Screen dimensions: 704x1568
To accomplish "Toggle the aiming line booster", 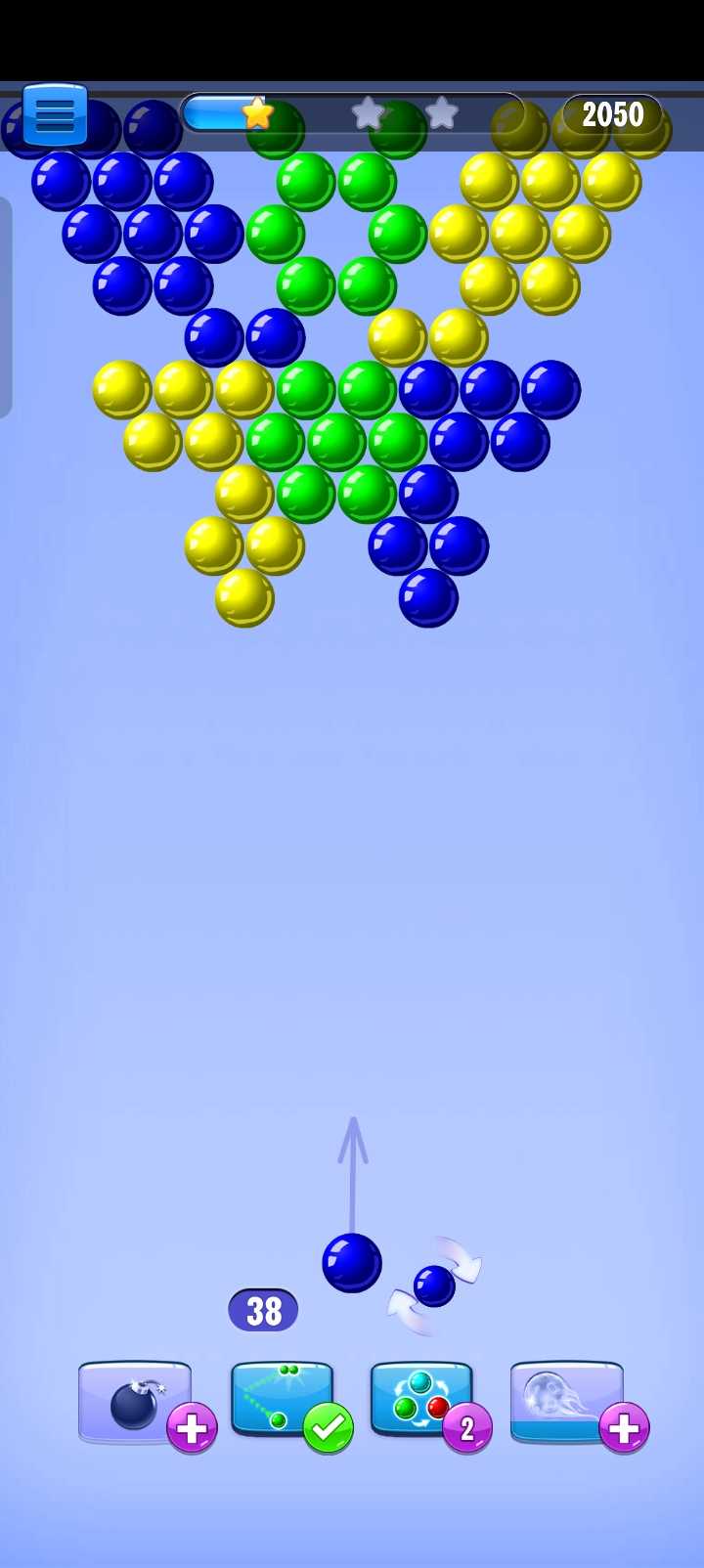I will (x=283, y=1401).
